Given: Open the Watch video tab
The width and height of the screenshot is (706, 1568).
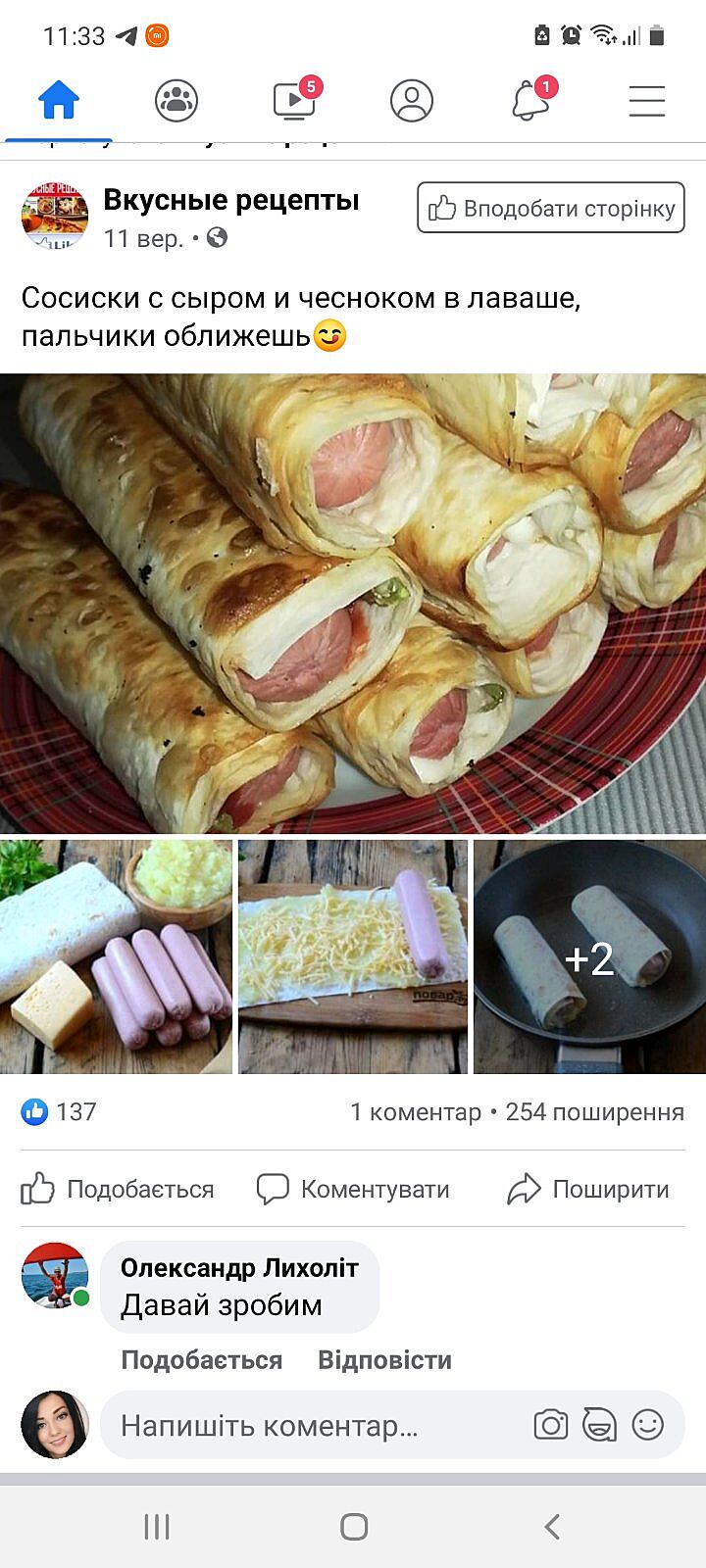Looking at the screenshot, I should (x=294, y=100).
